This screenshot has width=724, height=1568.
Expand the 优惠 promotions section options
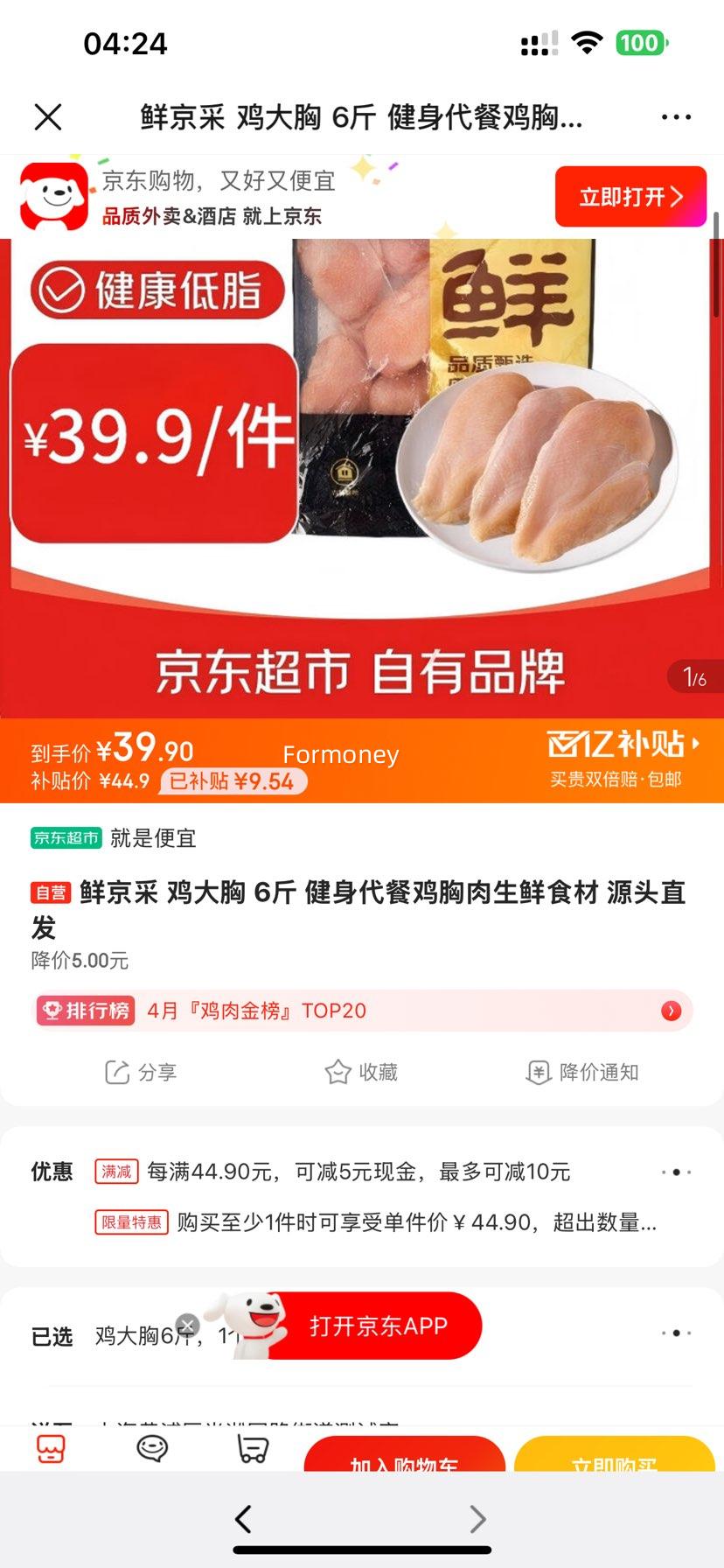point(674,1171)
